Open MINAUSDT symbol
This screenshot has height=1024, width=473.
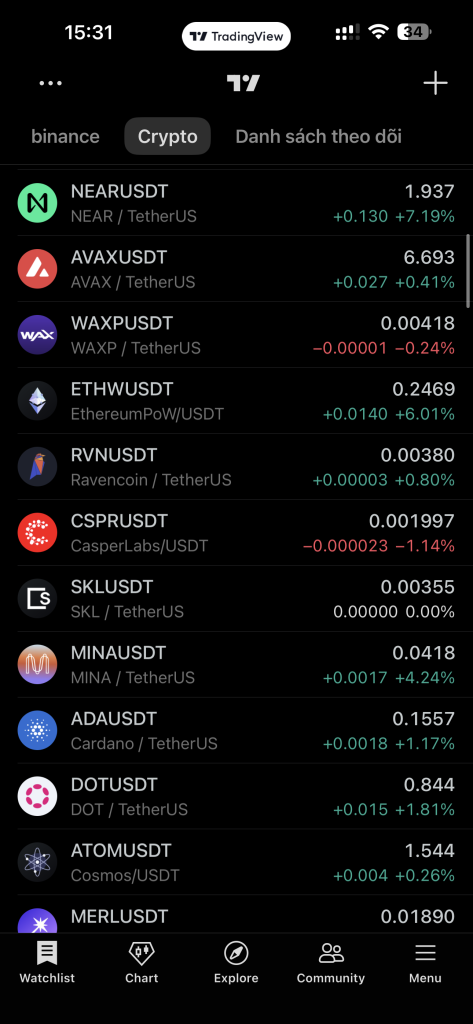(x=236, y=665)
